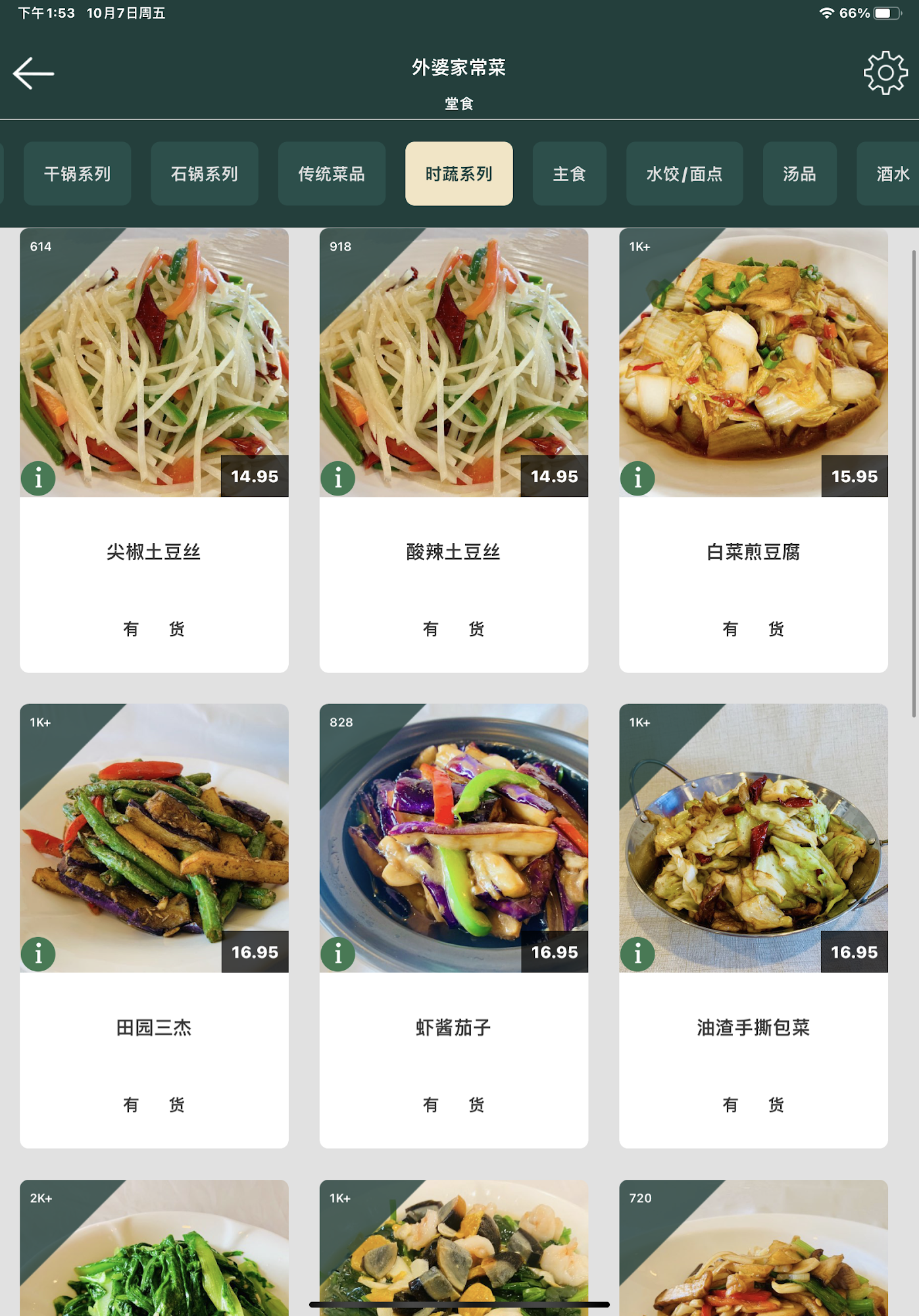Open the settings gear

point(885,72)
